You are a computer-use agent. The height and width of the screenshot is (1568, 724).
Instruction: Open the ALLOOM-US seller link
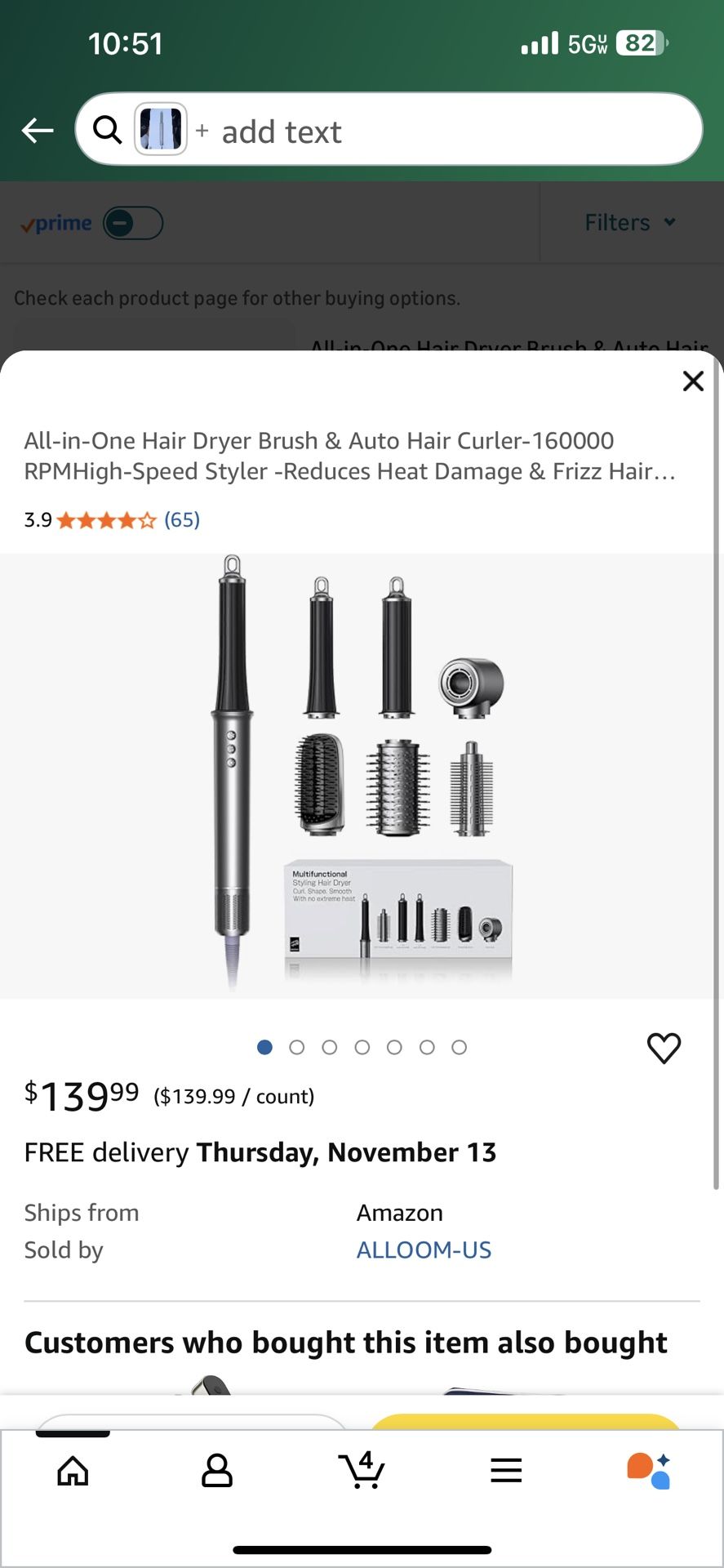[x=424, y=1249]
